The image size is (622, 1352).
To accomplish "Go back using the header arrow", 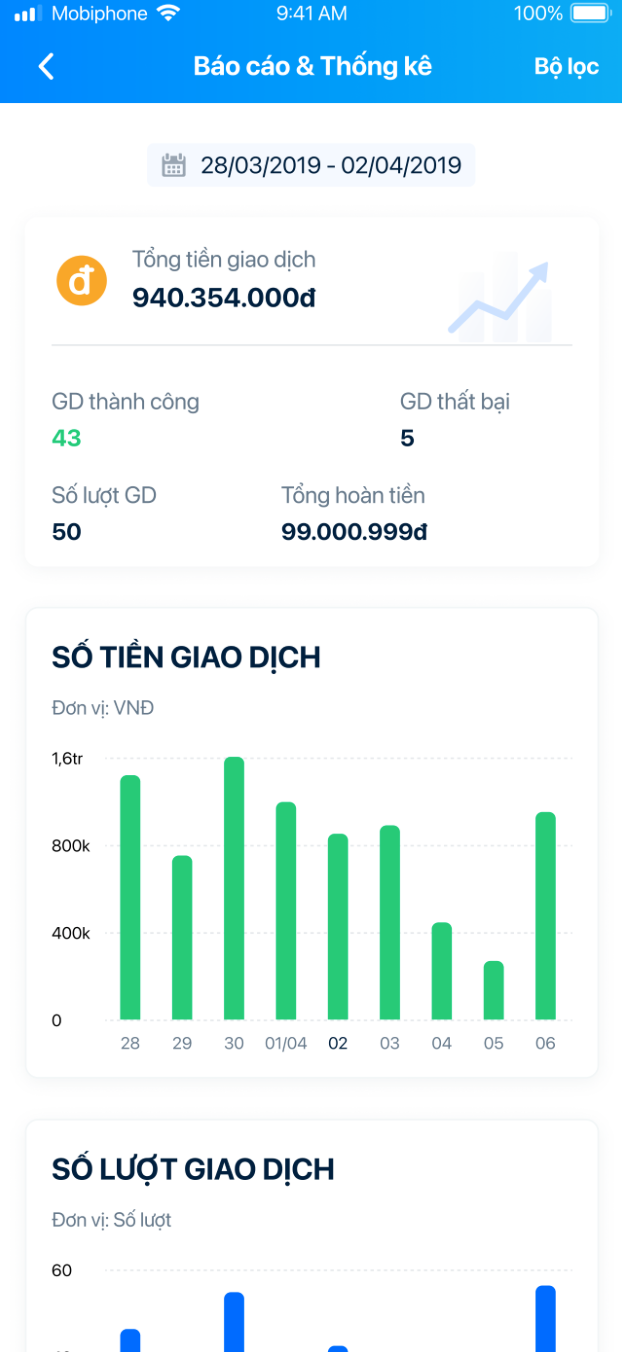I will pos(46,66).
